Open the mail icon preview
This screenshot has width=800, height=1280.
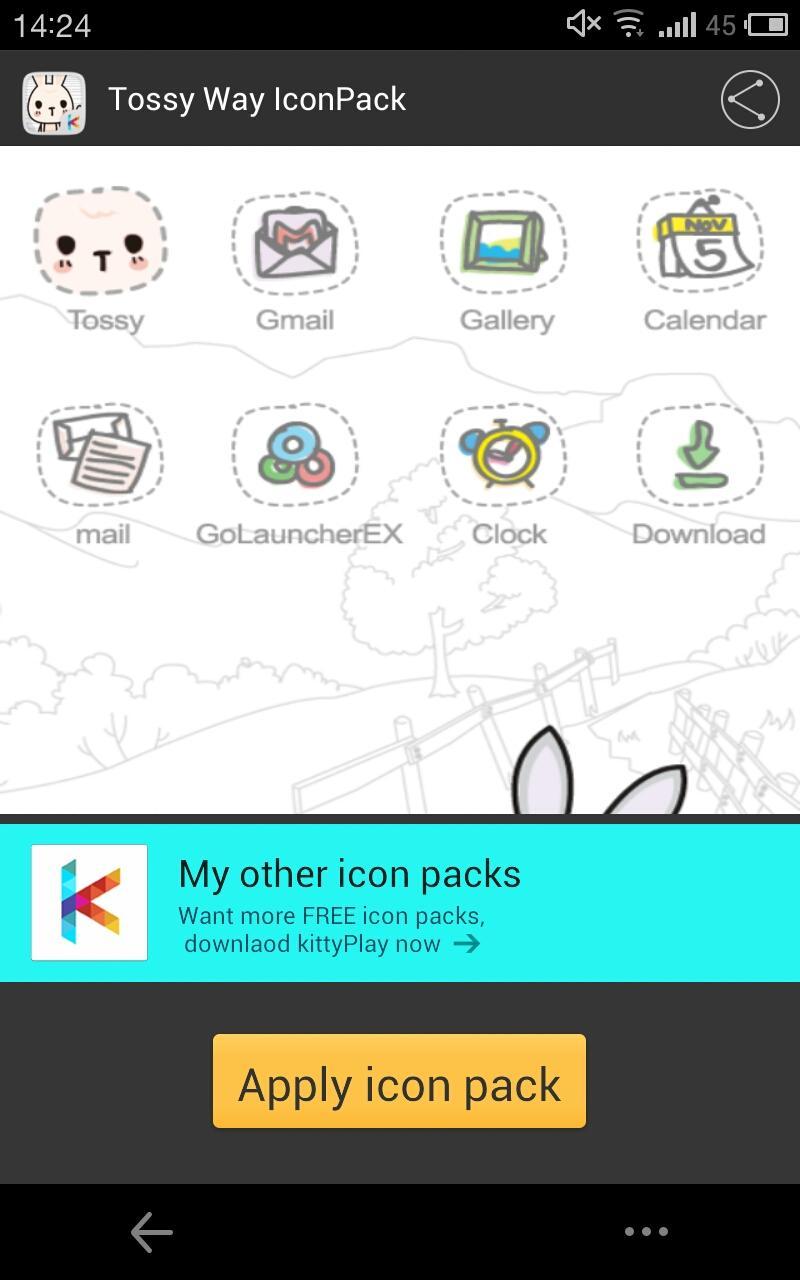(100, 455)
